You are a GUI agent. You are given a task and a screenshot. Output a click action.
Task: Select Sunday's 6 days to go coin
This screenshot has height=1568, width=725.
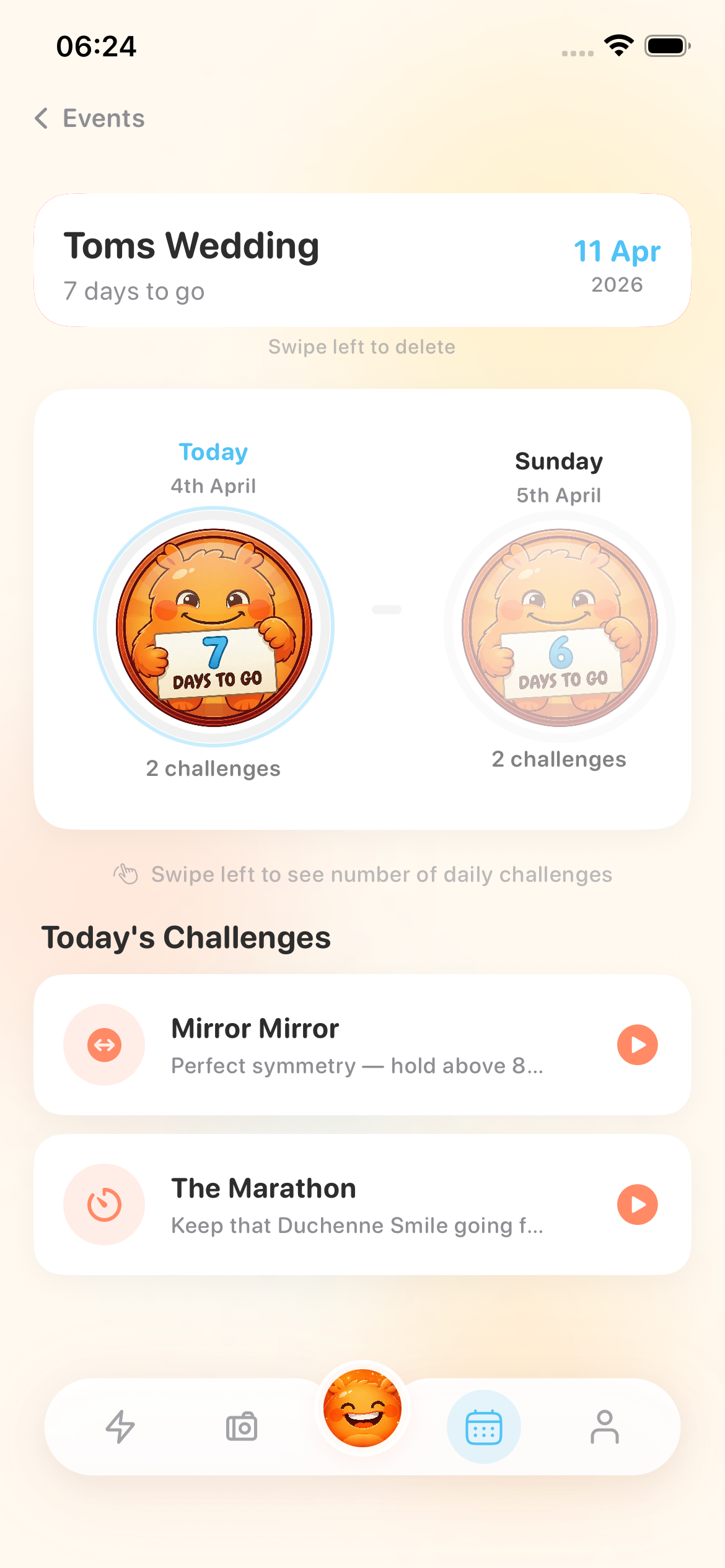click(x=558, y=625)
